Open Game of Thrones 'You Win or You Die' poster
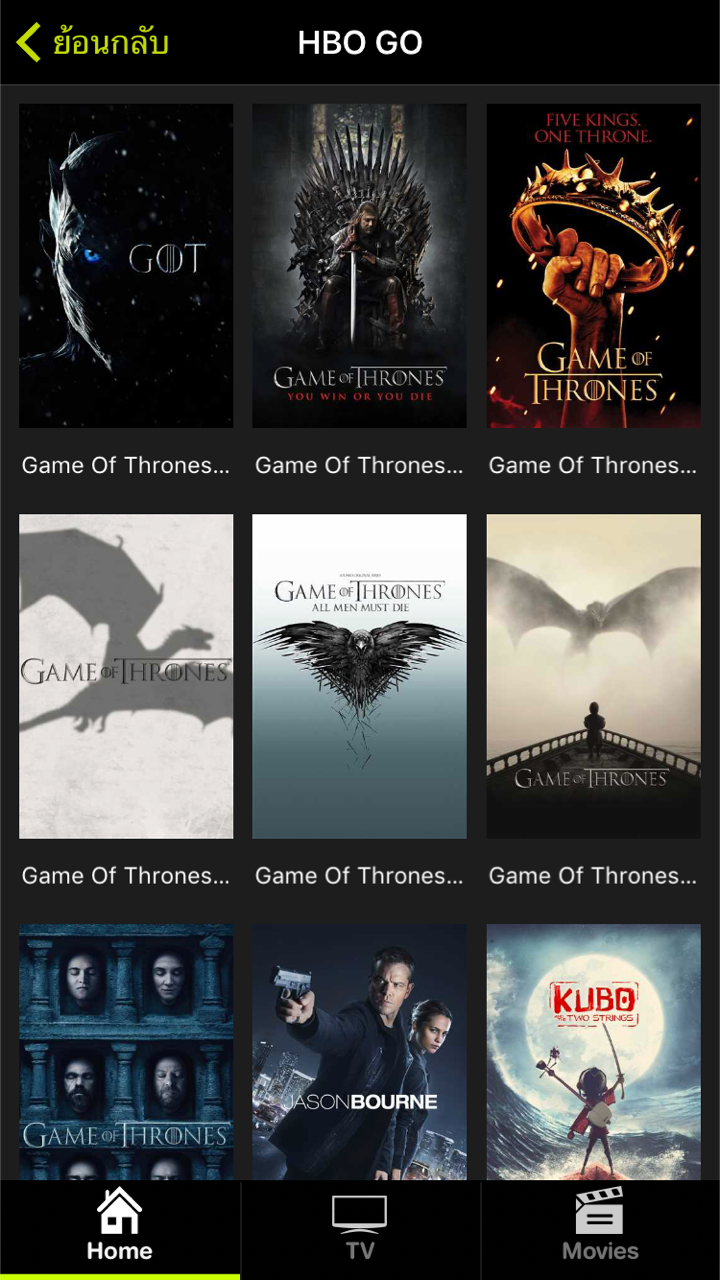The width and height of the screenshot is (720, 1280). pos(359,266)
